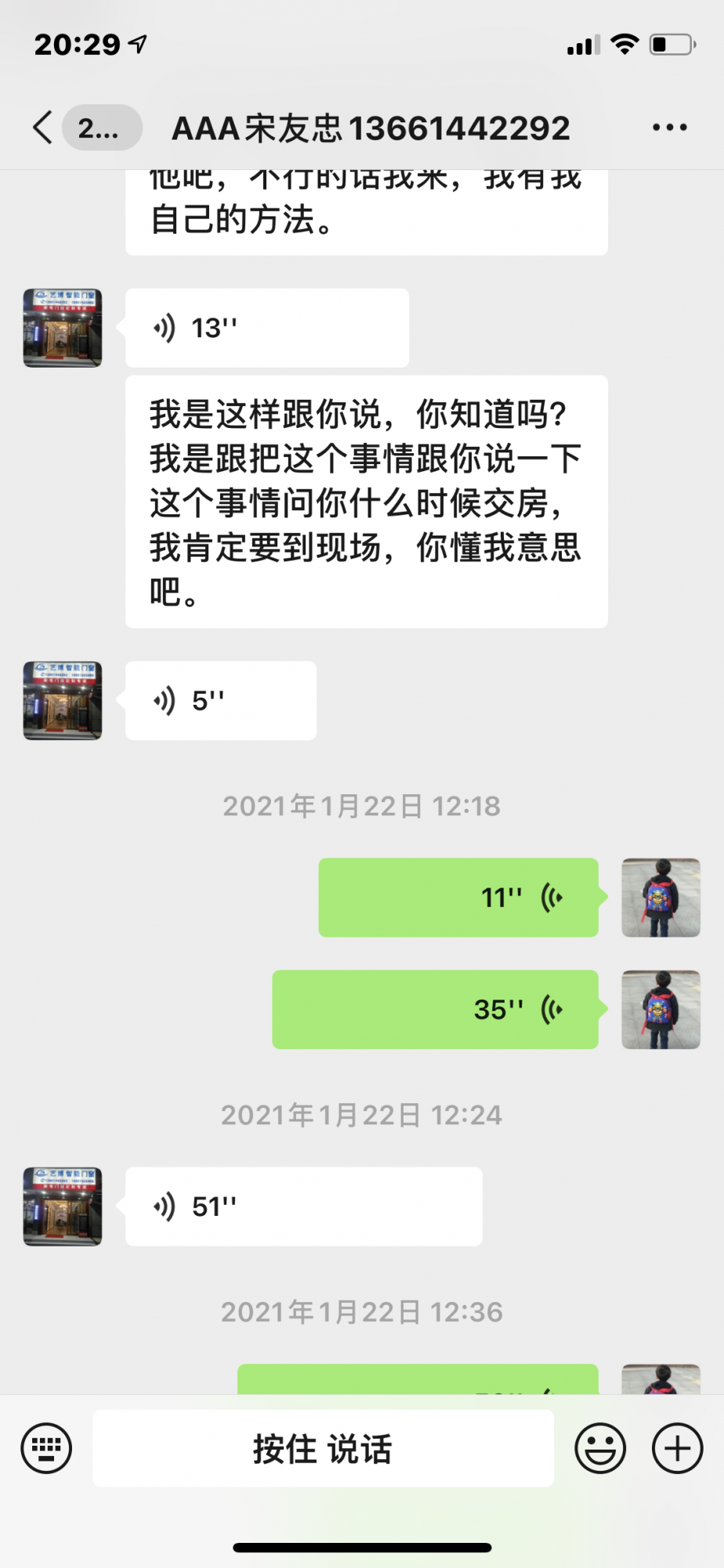Play the 51-second voice message
Screen dimensions: 724x1568
click(303, 1207)
